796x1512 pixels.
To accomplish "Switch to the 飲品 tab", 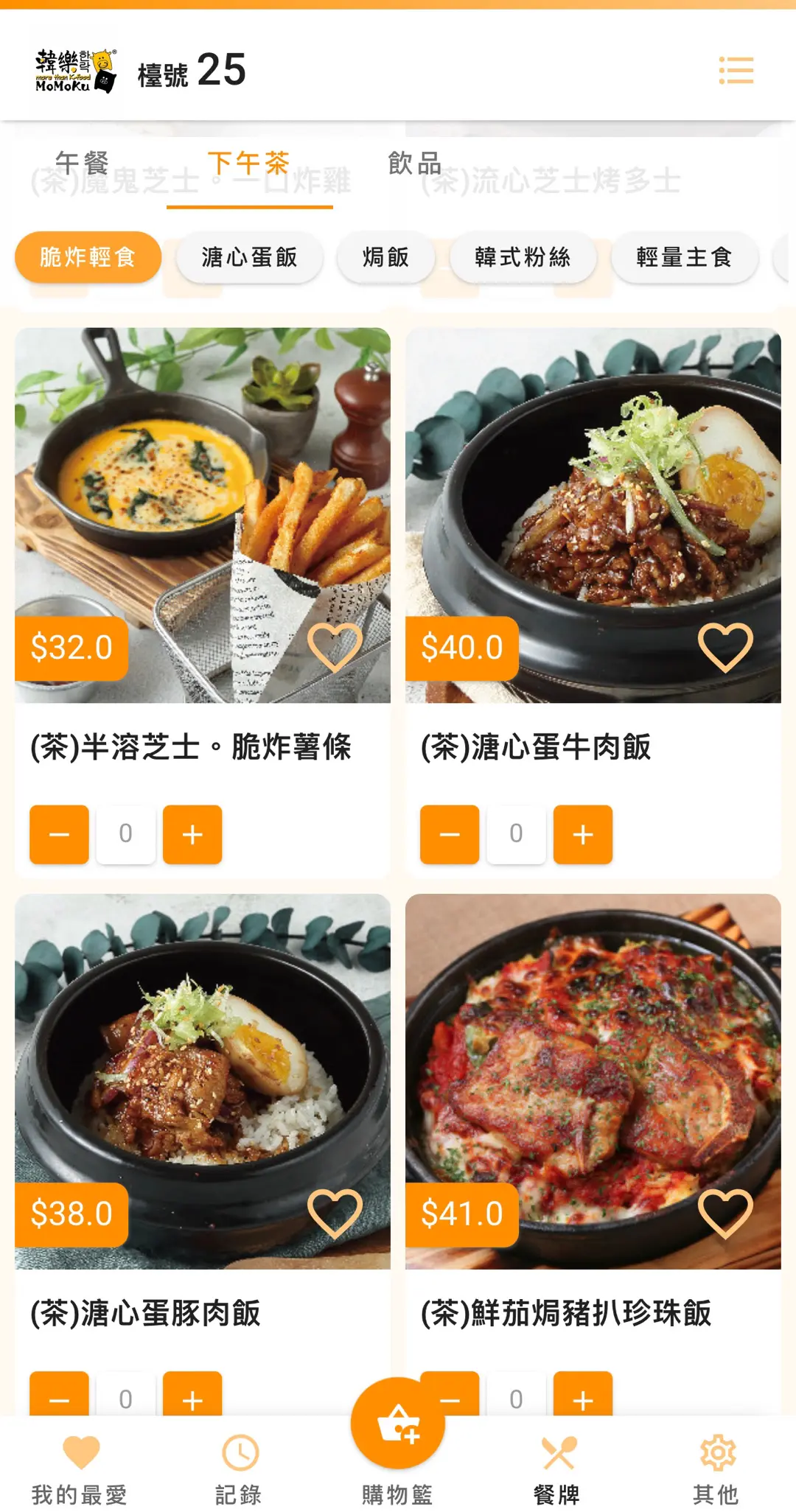I will pyautogui.click(x=414, y=164).
